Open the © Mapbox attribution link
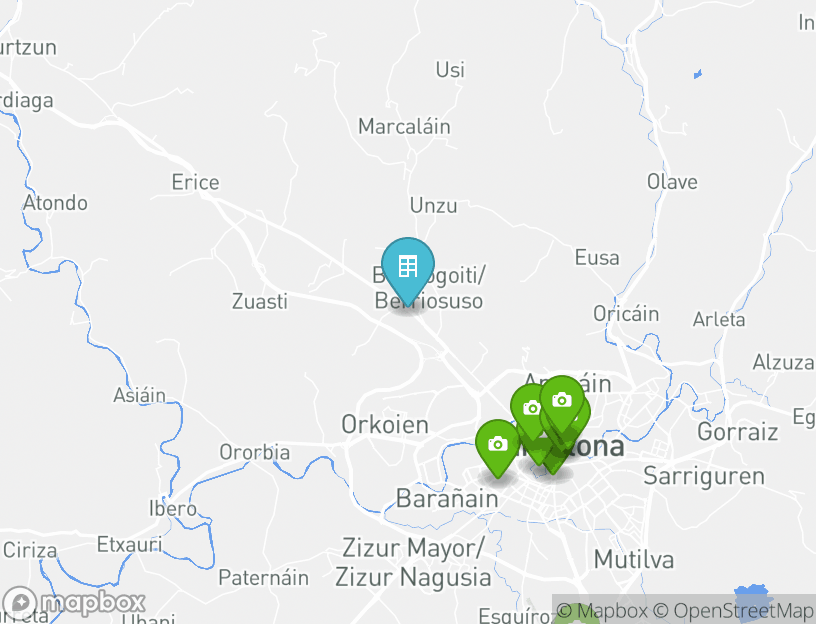This screenshot has width=816, height=624. click(602, 610)
